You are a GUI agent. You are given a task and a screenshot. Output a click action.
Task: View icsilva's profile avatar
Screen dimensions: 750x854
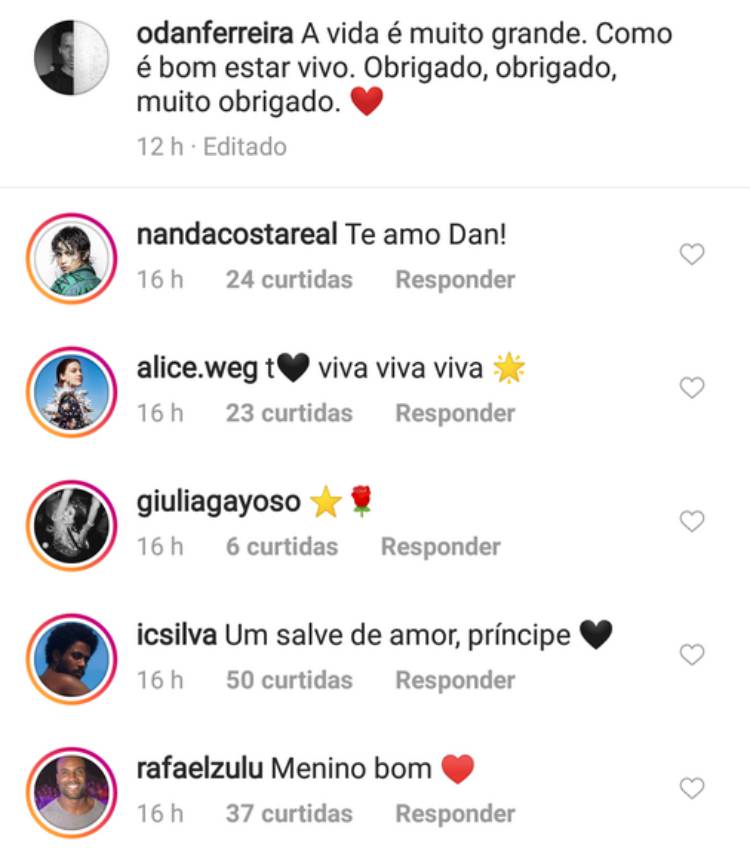pyautogui.click(x=71, y=658)
